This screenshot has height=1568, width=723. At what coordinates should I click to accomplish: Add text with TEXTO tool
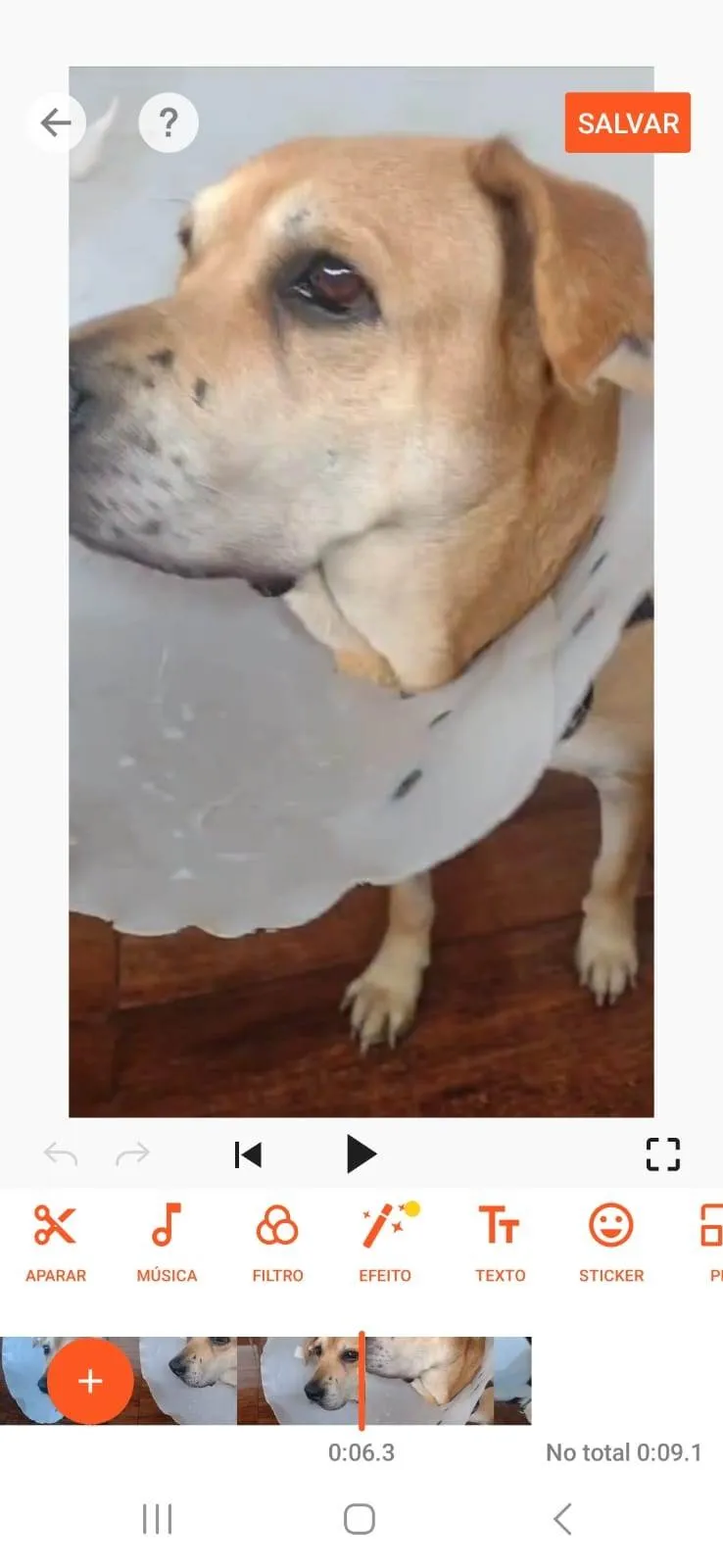tap(500, 1241)
